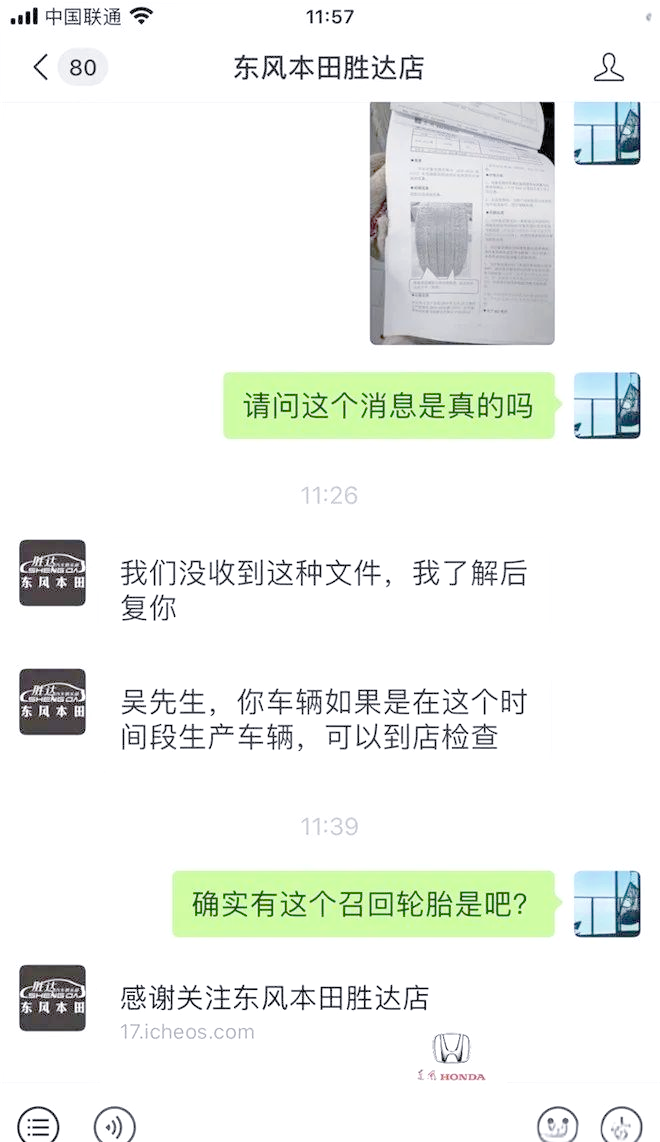The height and width of the screenshot is (1142, 660).
Task: Open the sent document photo message
Action: tap(462, 222)
